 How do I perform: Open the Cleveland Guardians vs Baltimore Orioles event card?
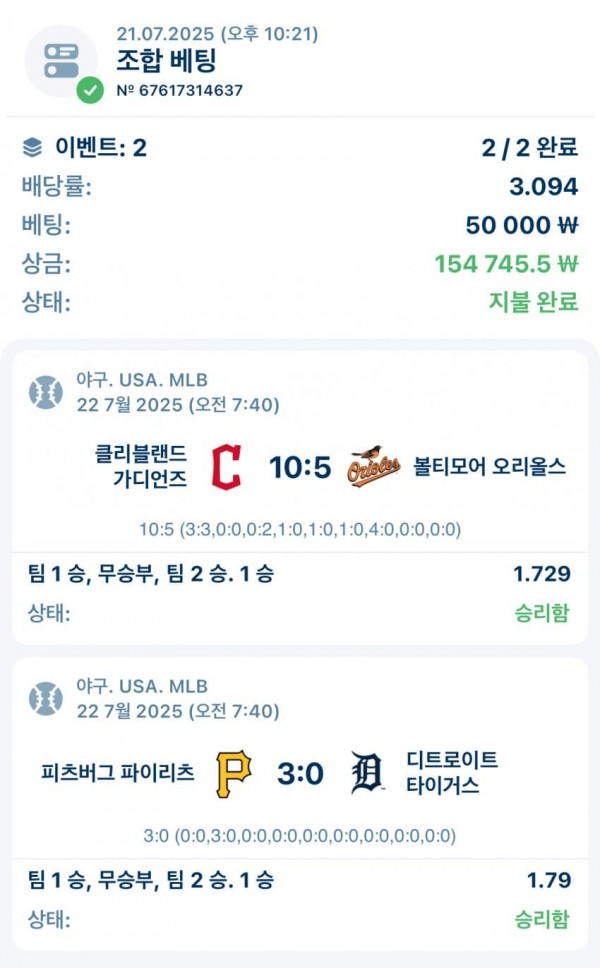299,467
